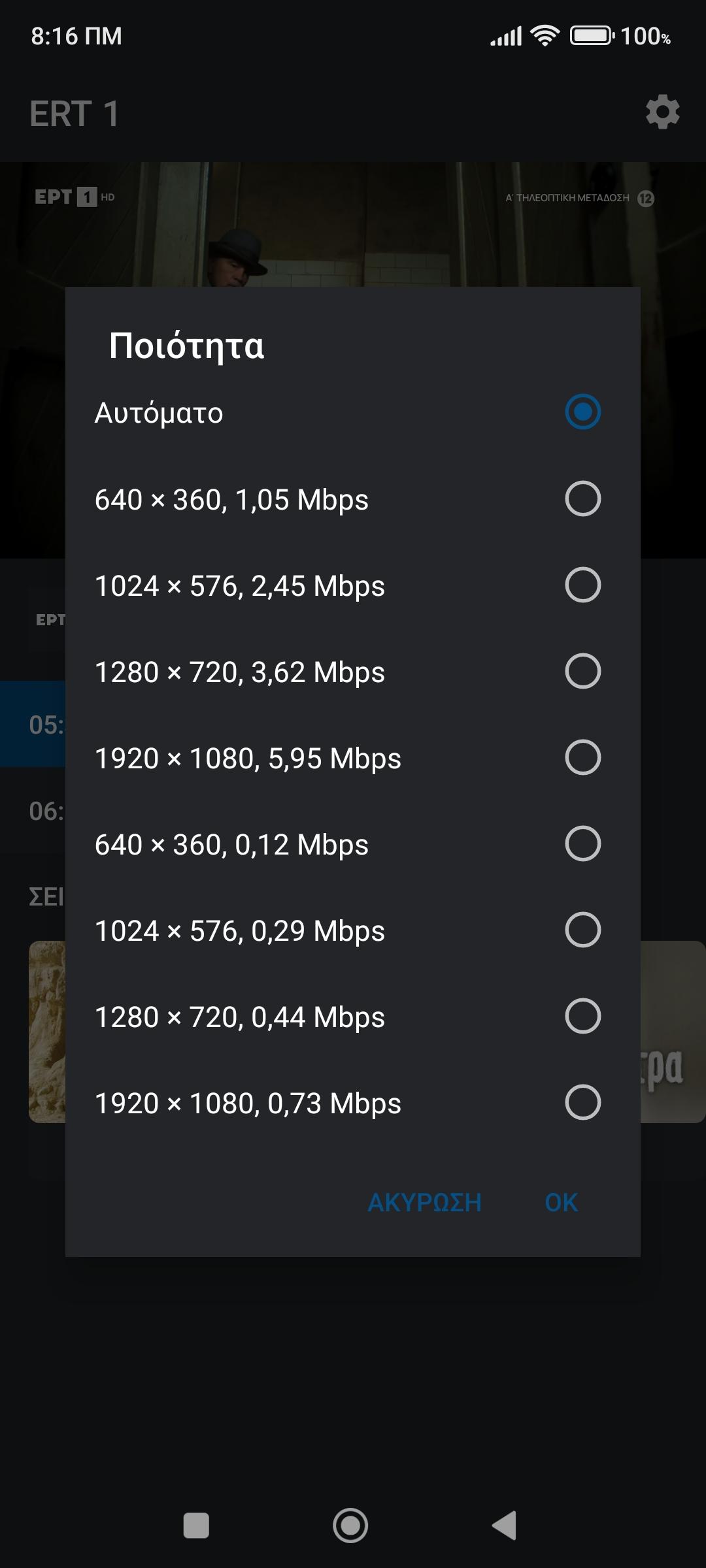Pick 1280 × 720, 3,62 Mbps quality
Screen dimensions: 706x1568
353,671
